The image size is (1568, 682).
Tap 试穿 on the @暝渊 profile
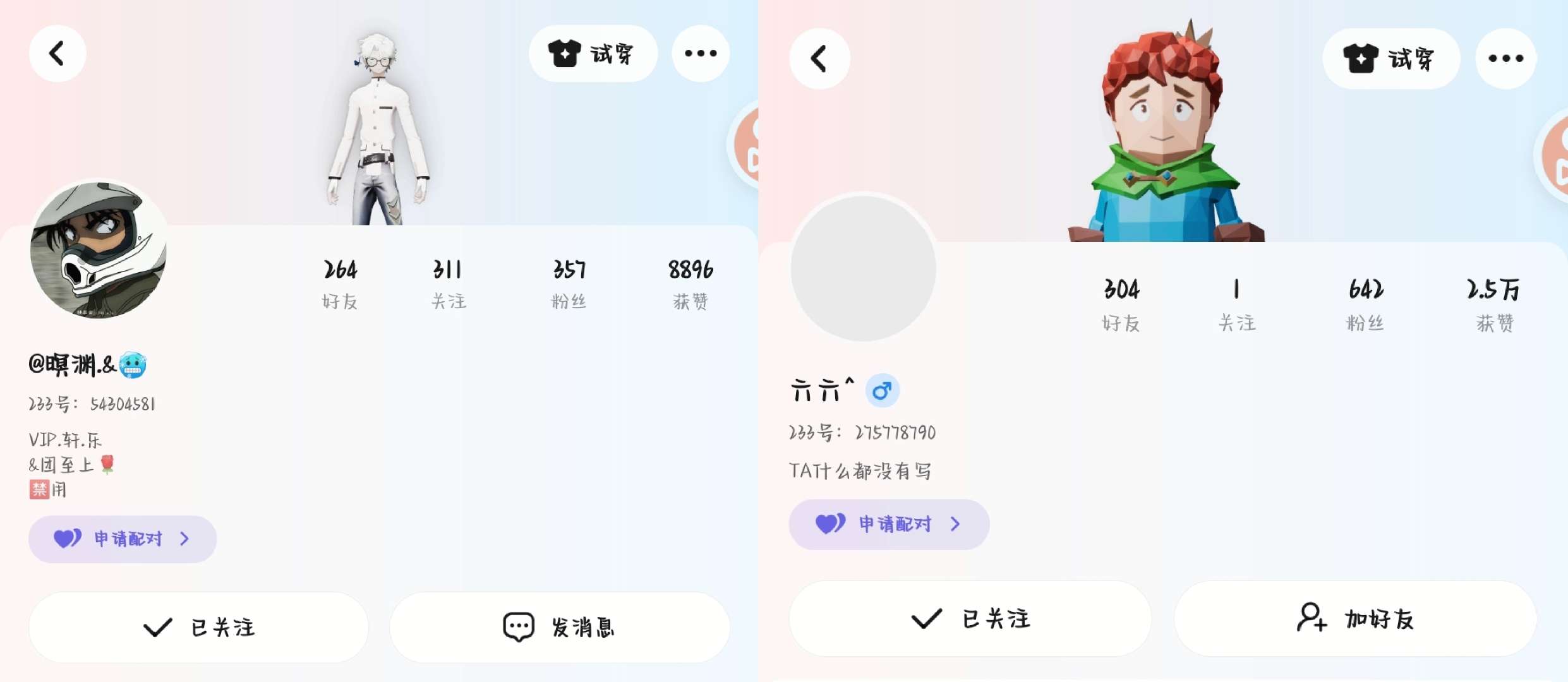click(593, 54)
